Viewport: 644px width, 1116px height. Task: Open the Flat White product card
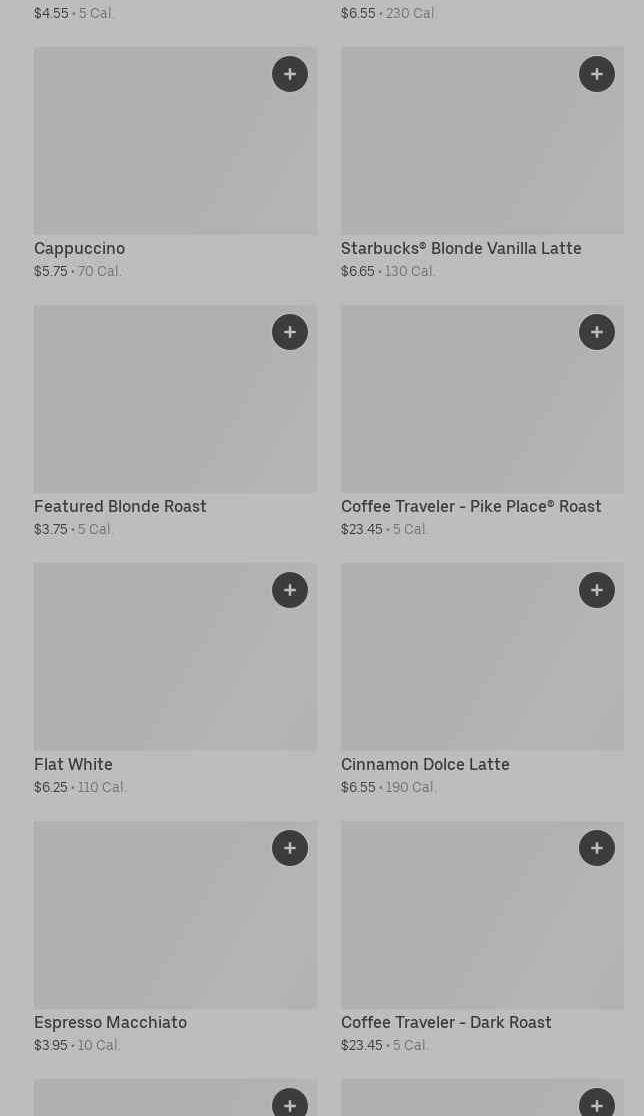tap(150, 668)
